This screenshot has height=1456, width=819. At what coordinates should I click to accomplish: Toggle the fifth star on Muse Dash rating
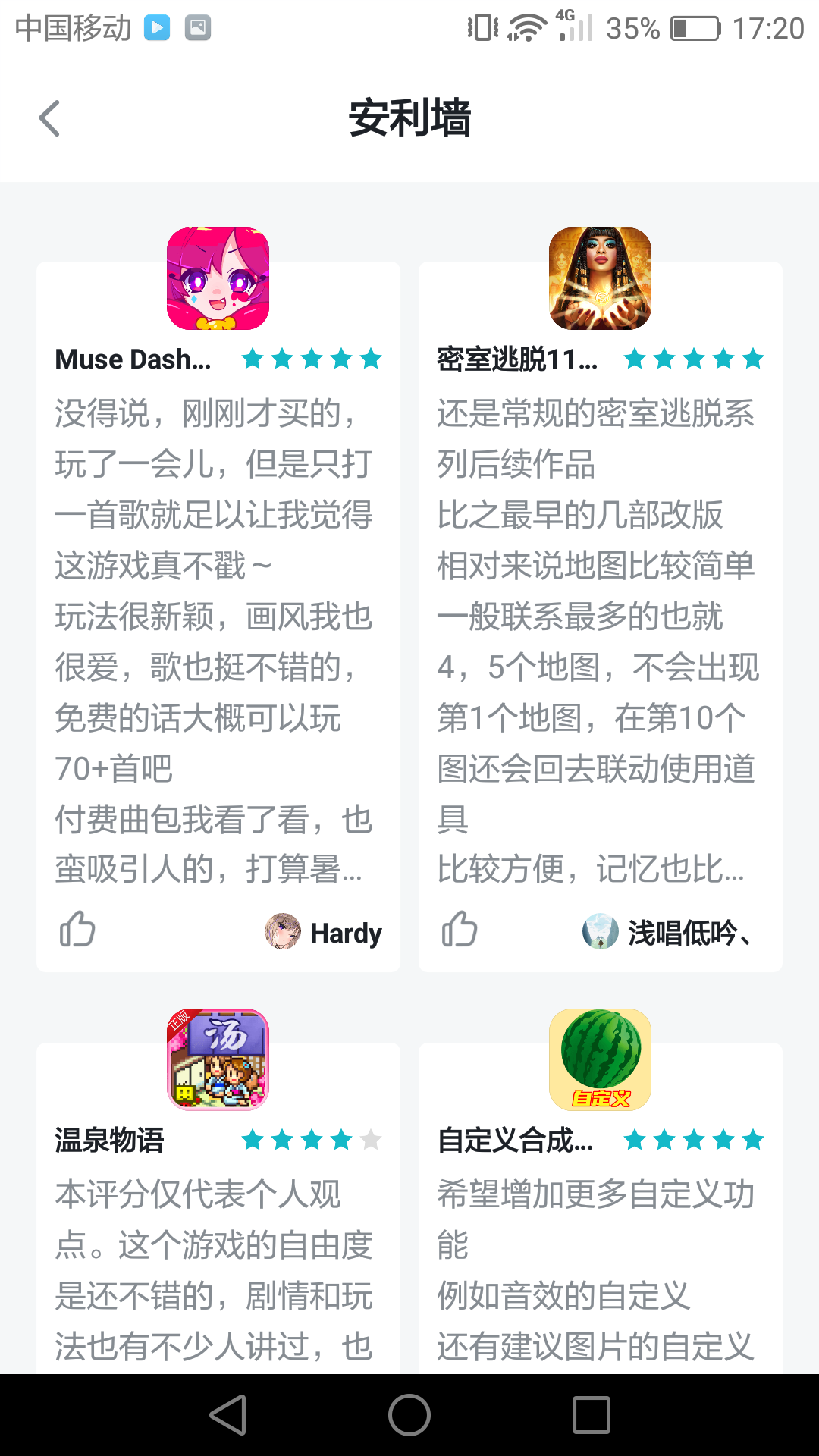pos(370,359)
